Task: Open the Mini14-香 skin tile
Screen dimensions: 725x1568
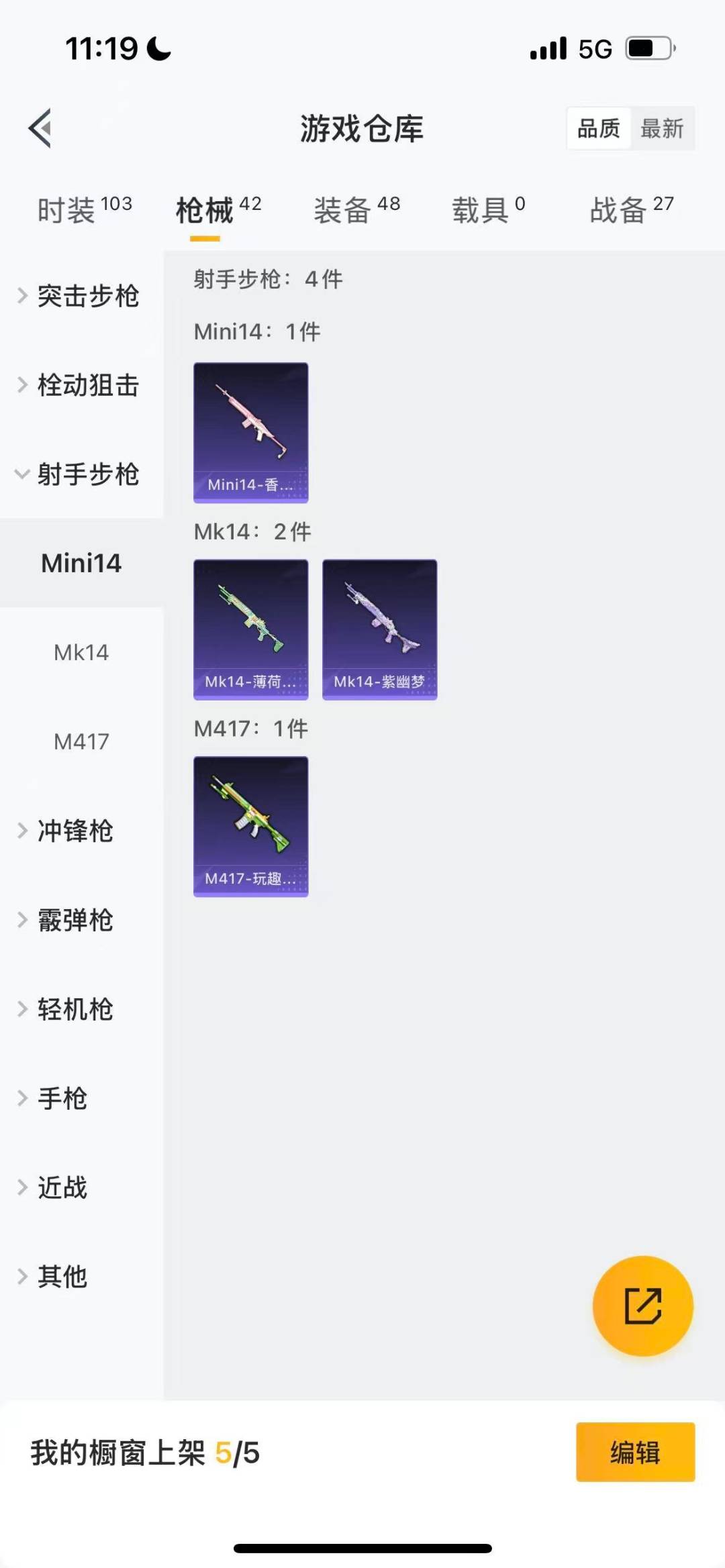Action: (251, 433)
